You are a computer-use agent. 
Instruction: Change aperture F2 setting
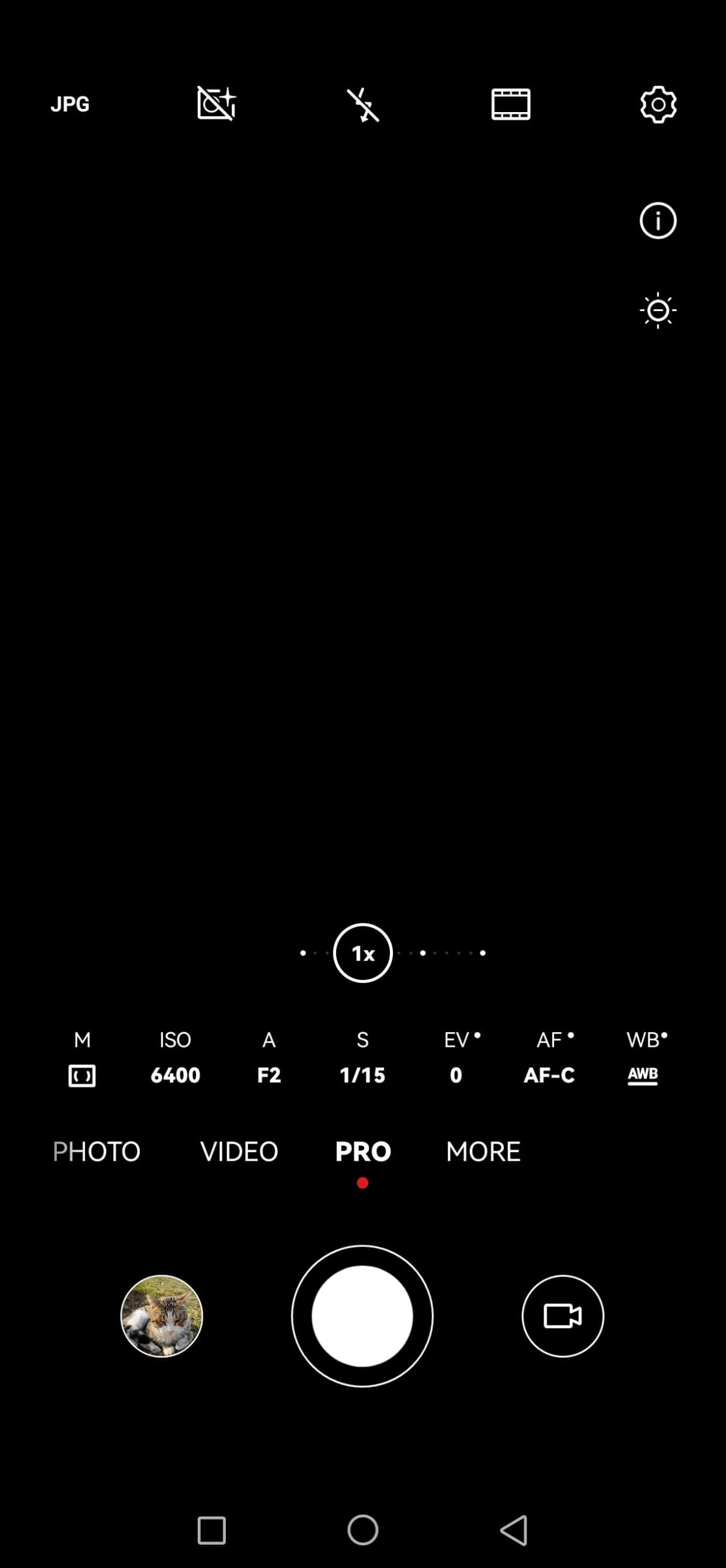[x=269, y=1058]
